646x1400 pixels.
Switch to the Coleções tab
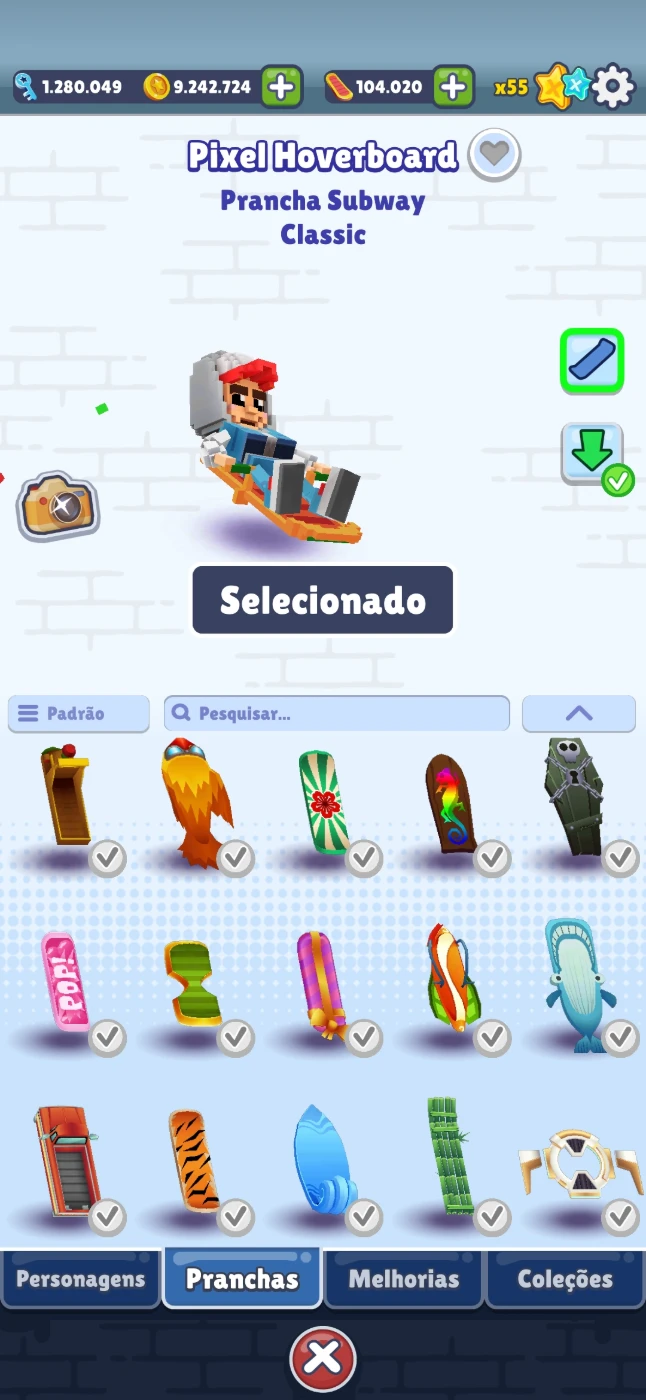pyautogui.click(x=565, y=1279)
